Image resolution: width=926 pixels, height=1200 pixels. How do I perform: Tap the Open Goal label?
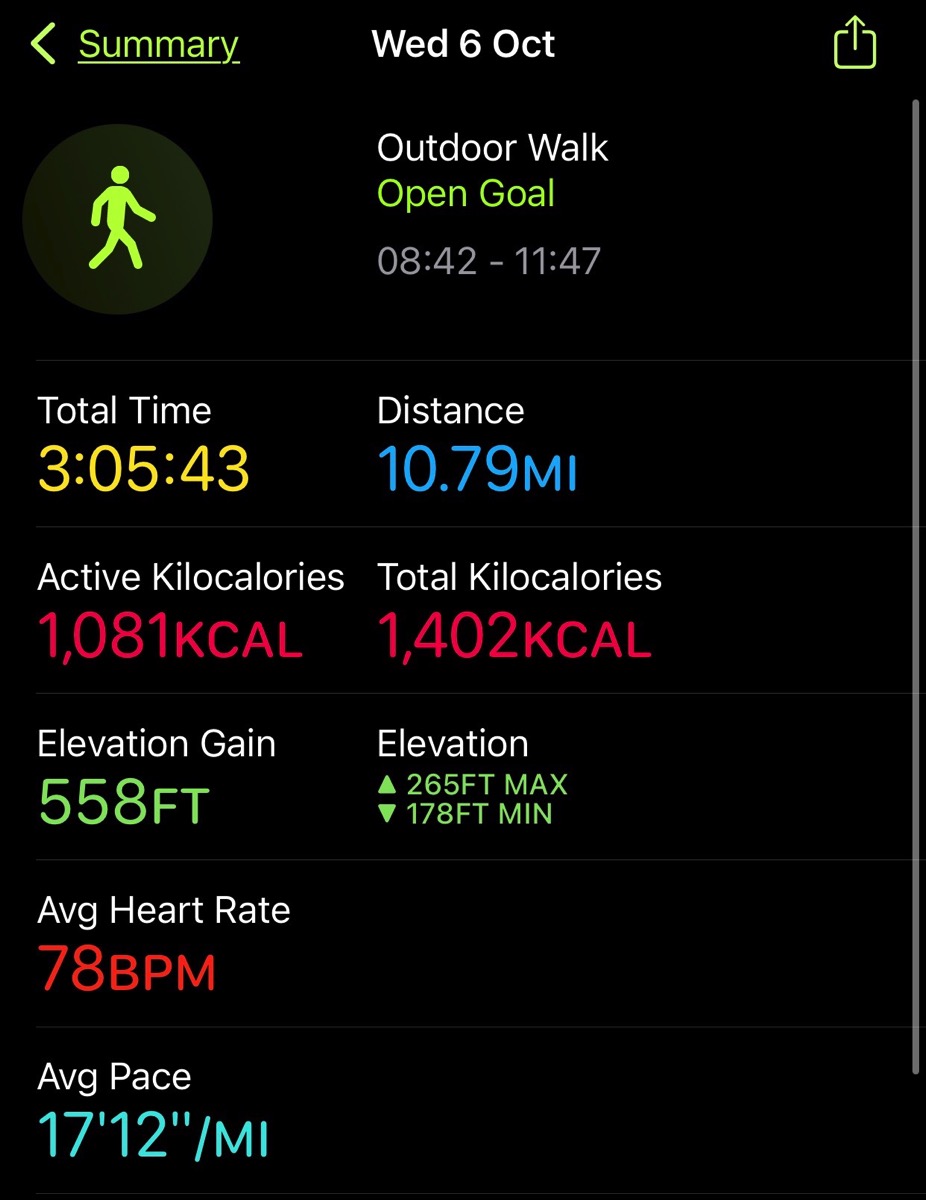[x=466, y=193]
